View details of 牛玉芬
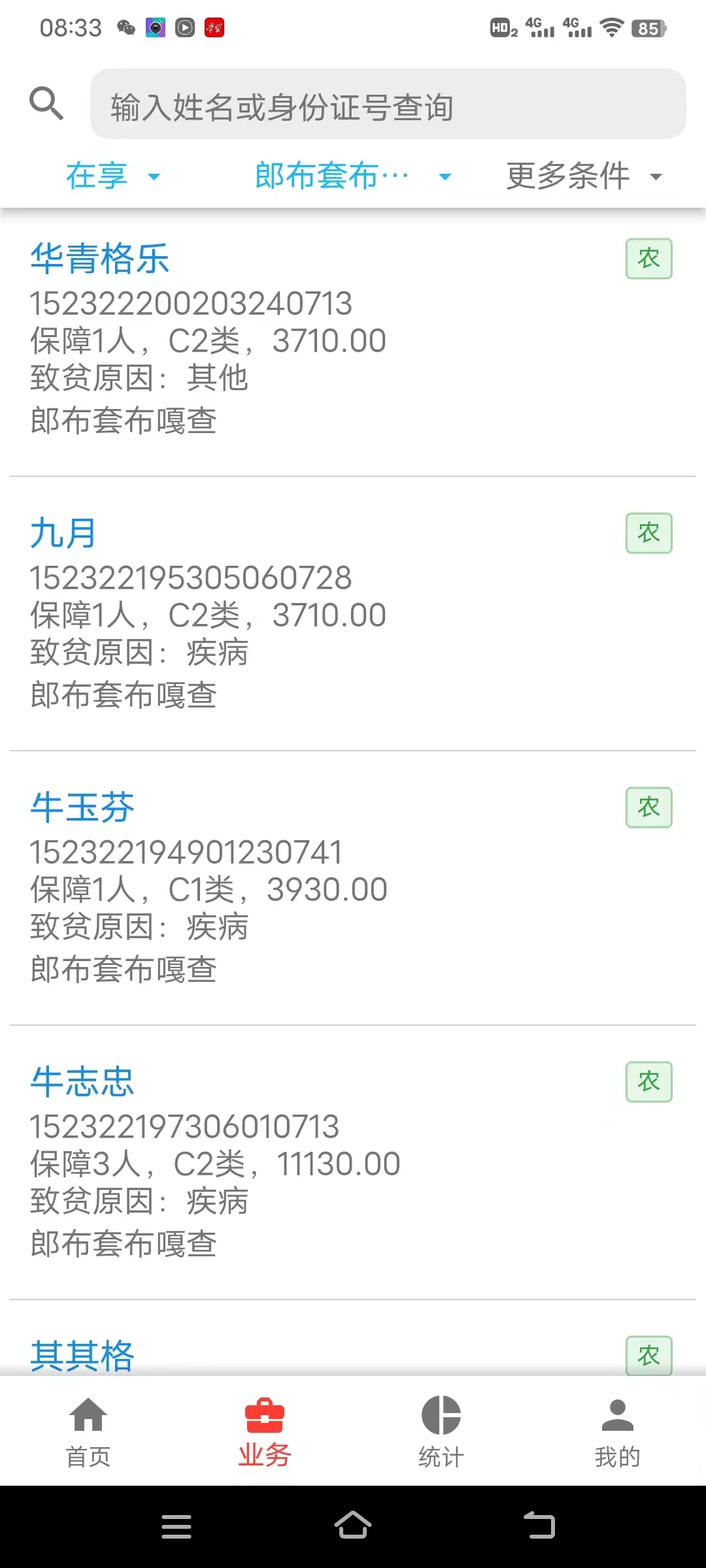Image resolution: width=706 pixels, height=1568 pixels. pyautogui.click(x=353, y=889)
